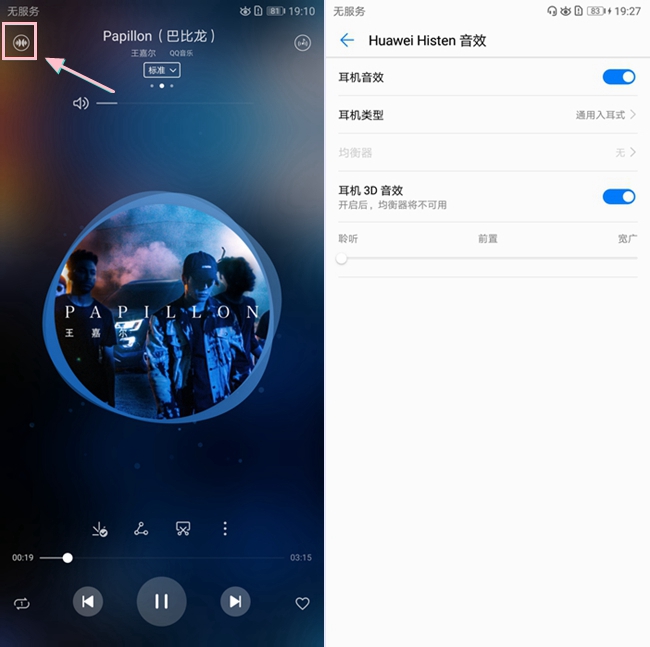This screenshot has height=647, width=650.
Task: Favorite the song with the heart
Action: [x=302, y=603]
